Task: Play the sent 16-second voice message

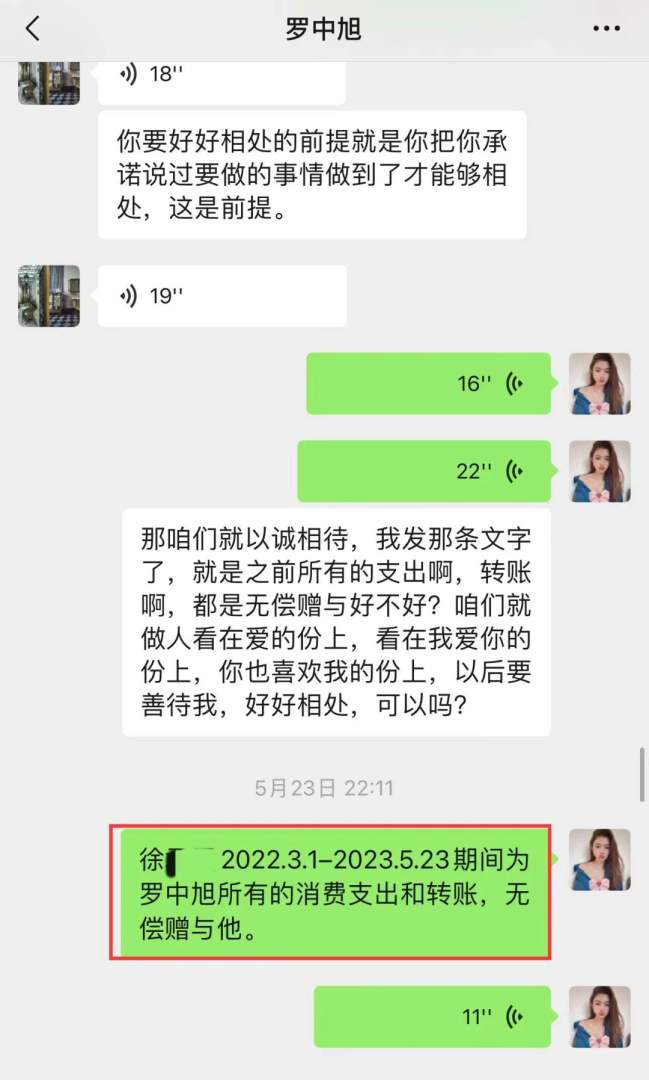Action: click(428, 383)
